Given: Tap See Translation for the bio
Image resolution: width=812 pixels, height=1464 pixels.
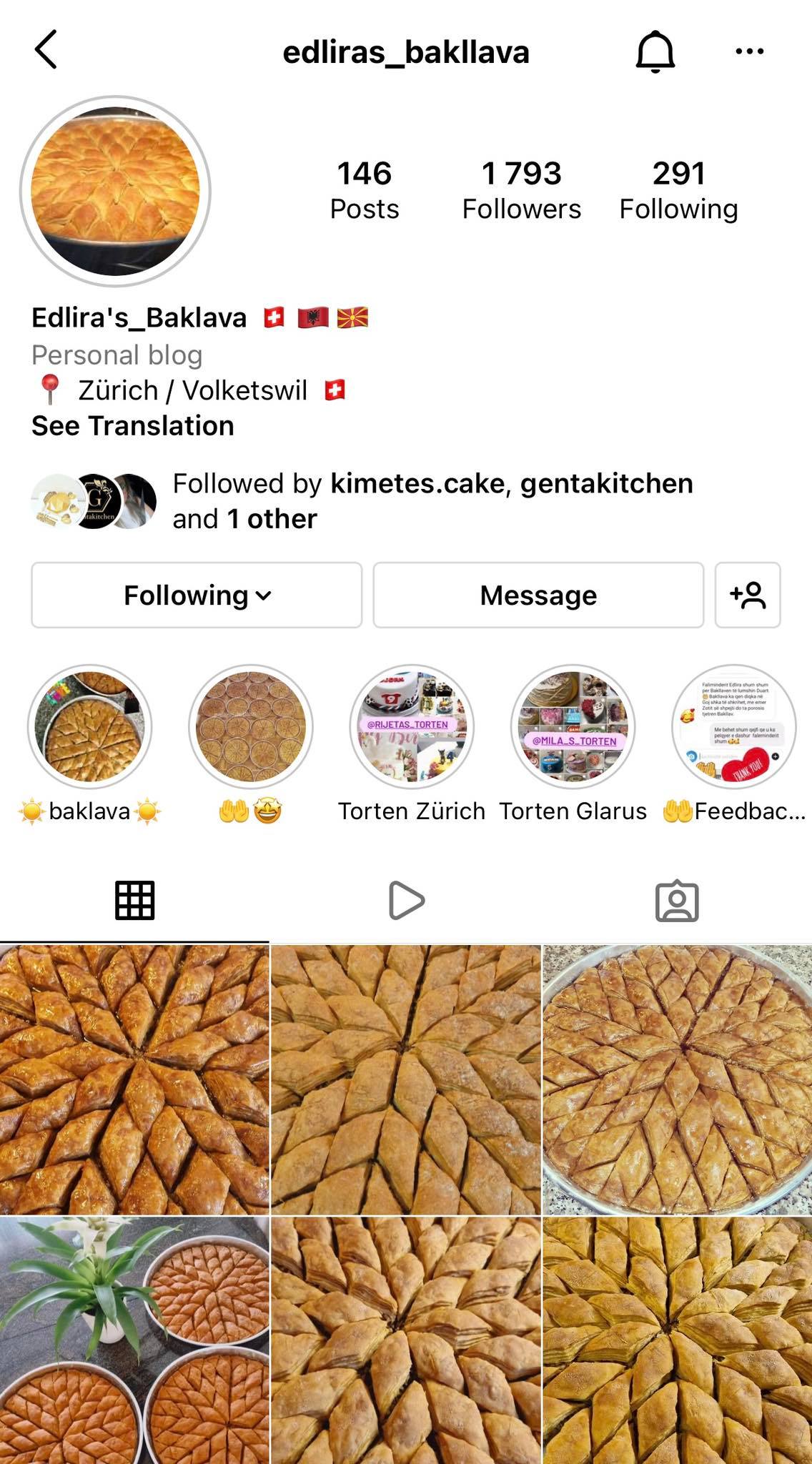Looking at the screenshot, I should 133,426.
